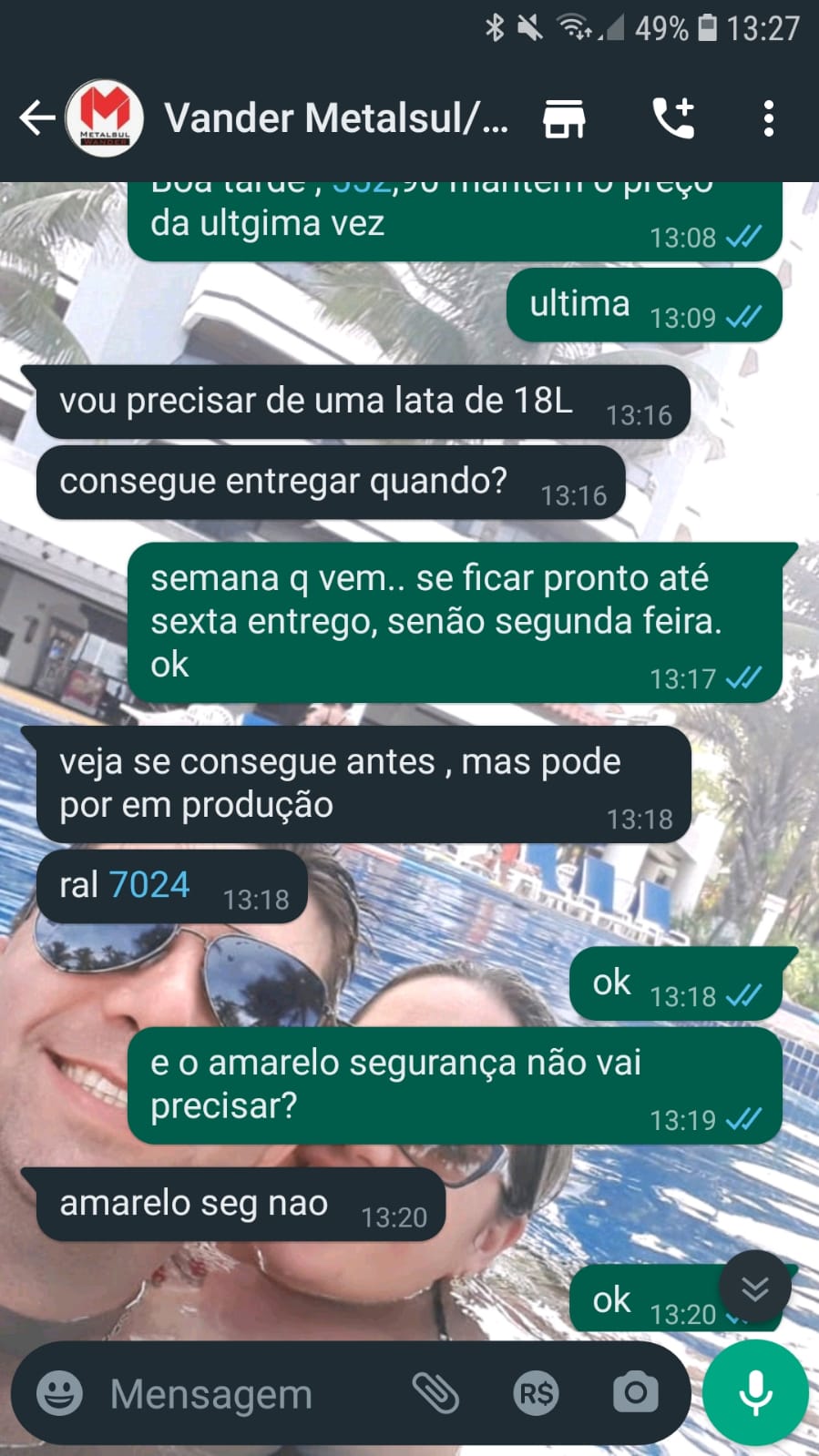
Task: Open the camera to send photo
Action: pyautogui.click(x=635, y=1393)
